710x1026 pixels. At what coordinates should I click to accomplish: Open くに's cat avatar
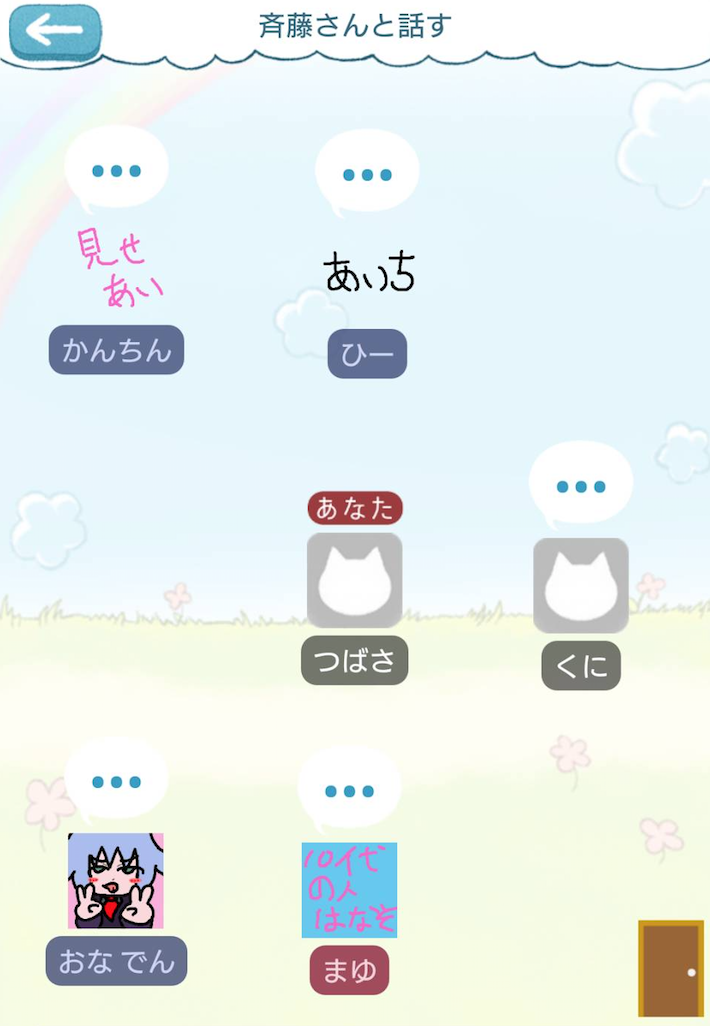[581, 585]
